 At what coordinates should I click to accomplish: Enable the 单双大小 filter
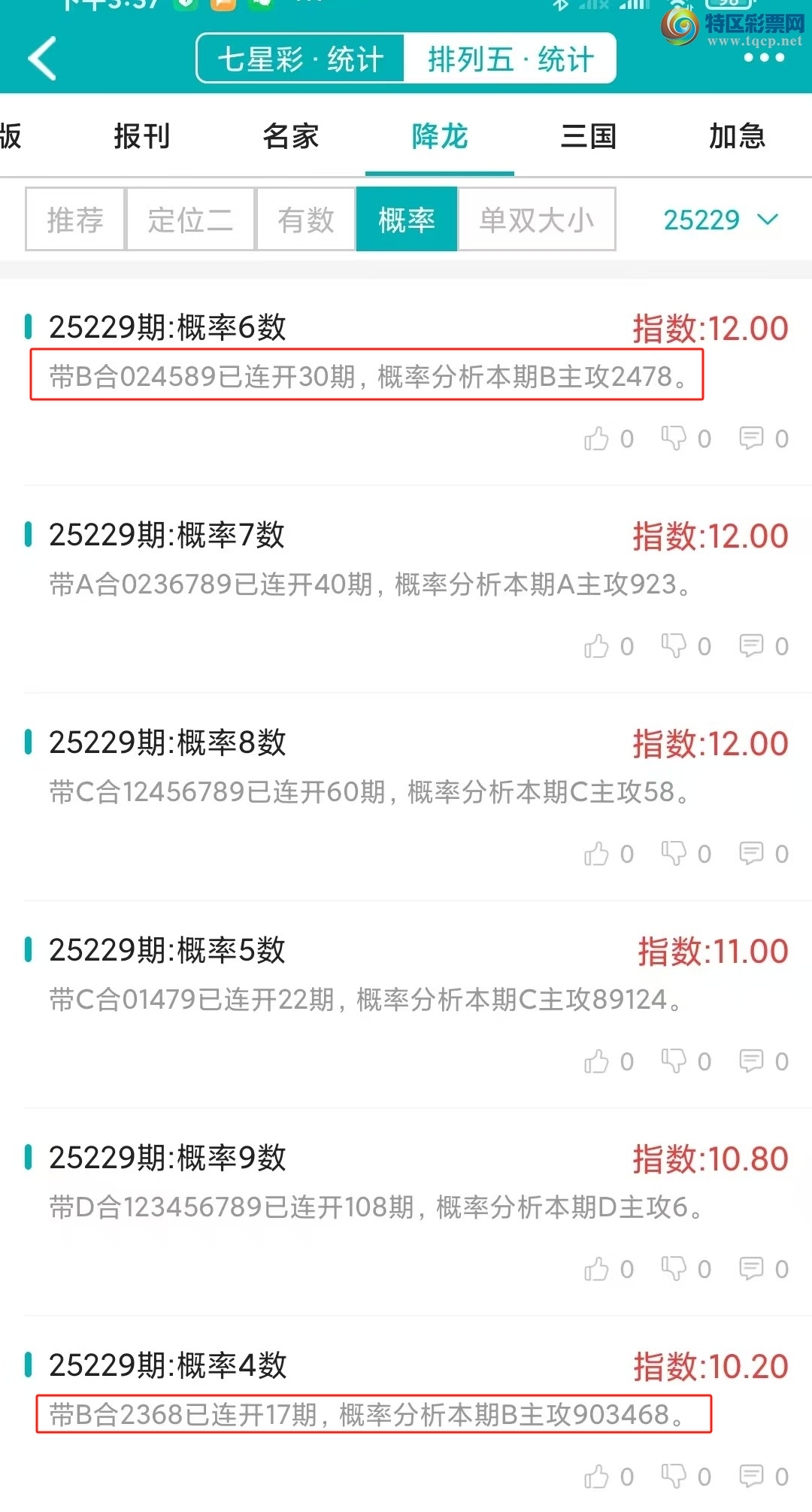[536, 220]
